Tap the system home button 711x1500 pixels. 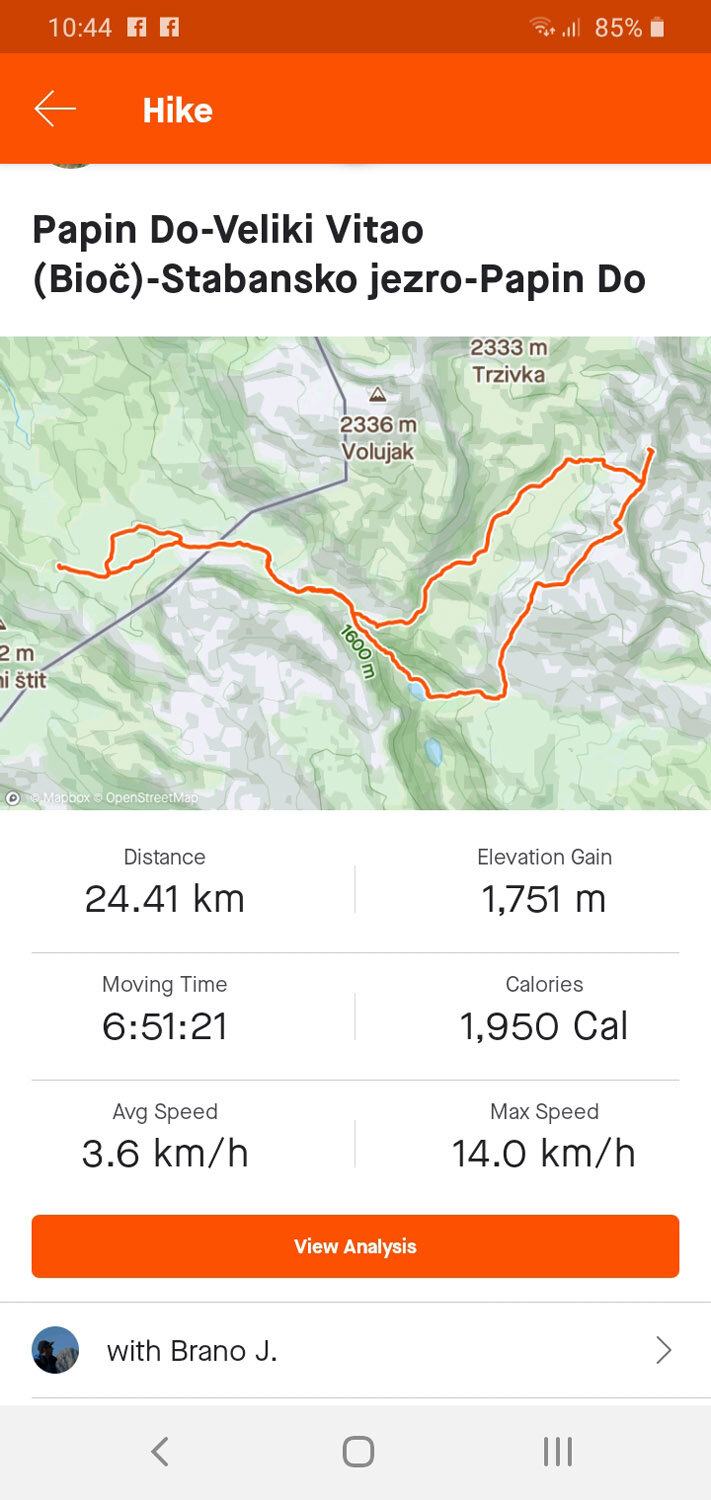pos(358,1451)
